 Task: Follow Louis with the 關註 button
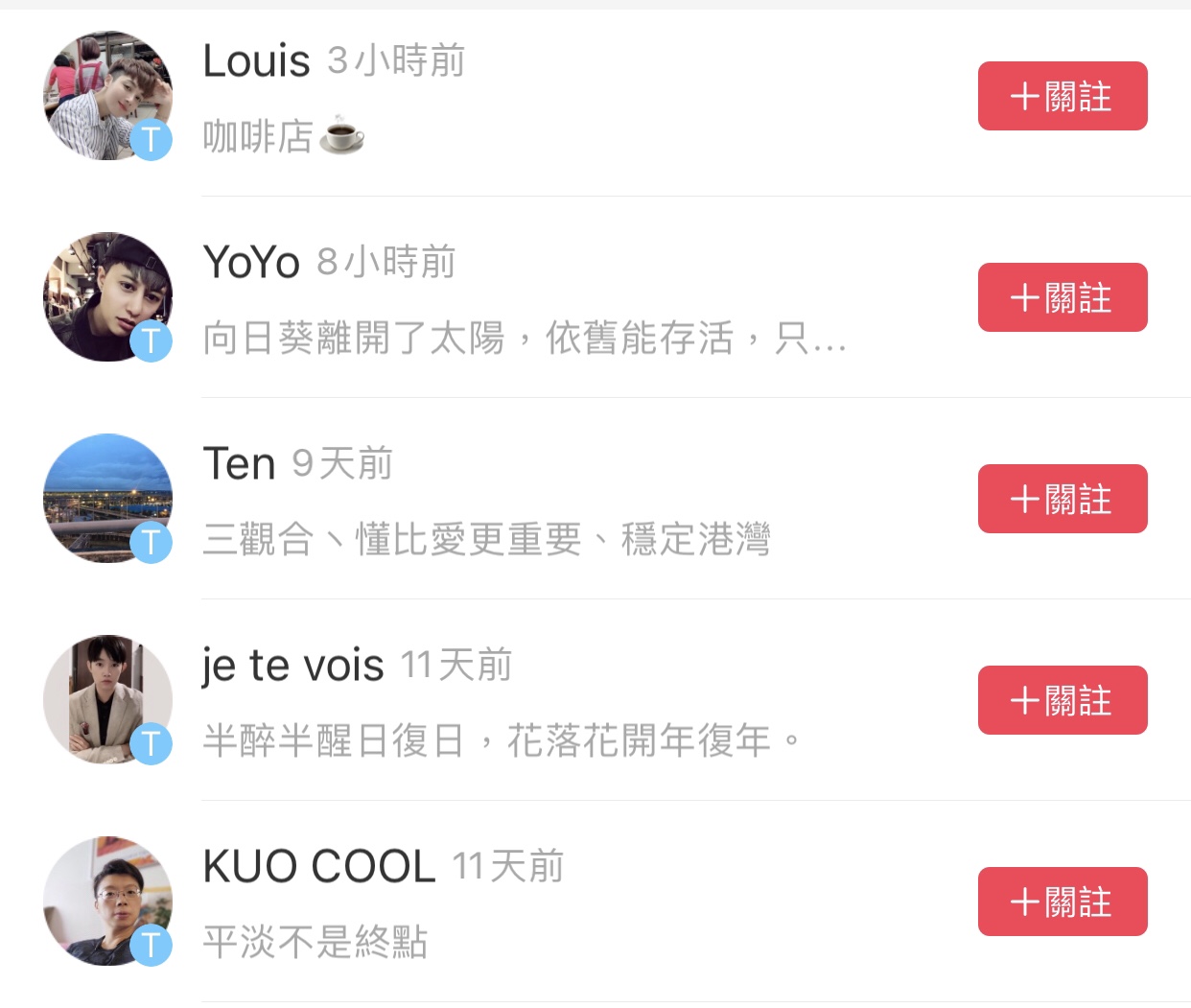pyautogui.click(x=1062, y=96)
